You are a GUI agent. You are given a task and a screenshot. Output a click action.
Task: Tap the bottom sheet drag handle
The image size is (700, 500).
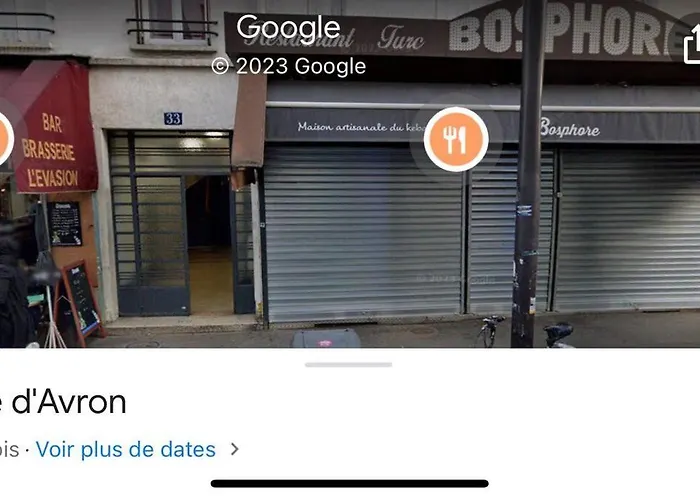point(349,365)
